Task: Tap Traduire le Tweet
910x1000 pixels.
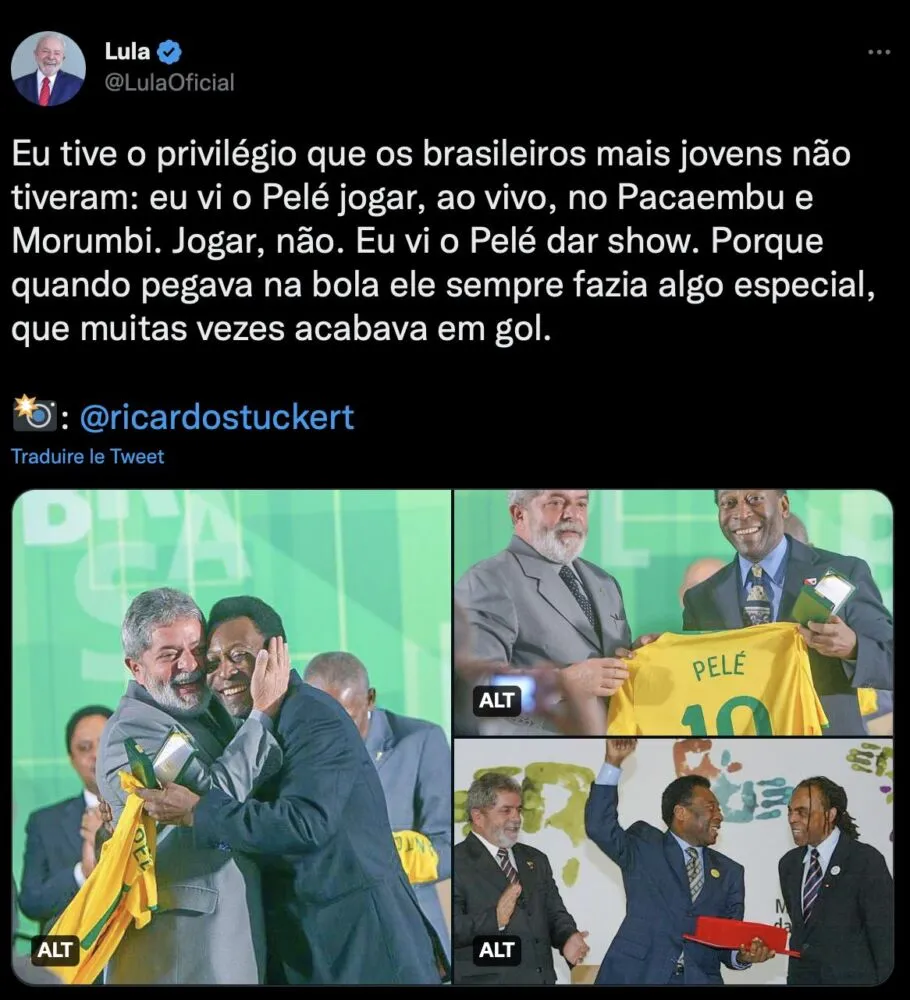Action: point(87,456)
